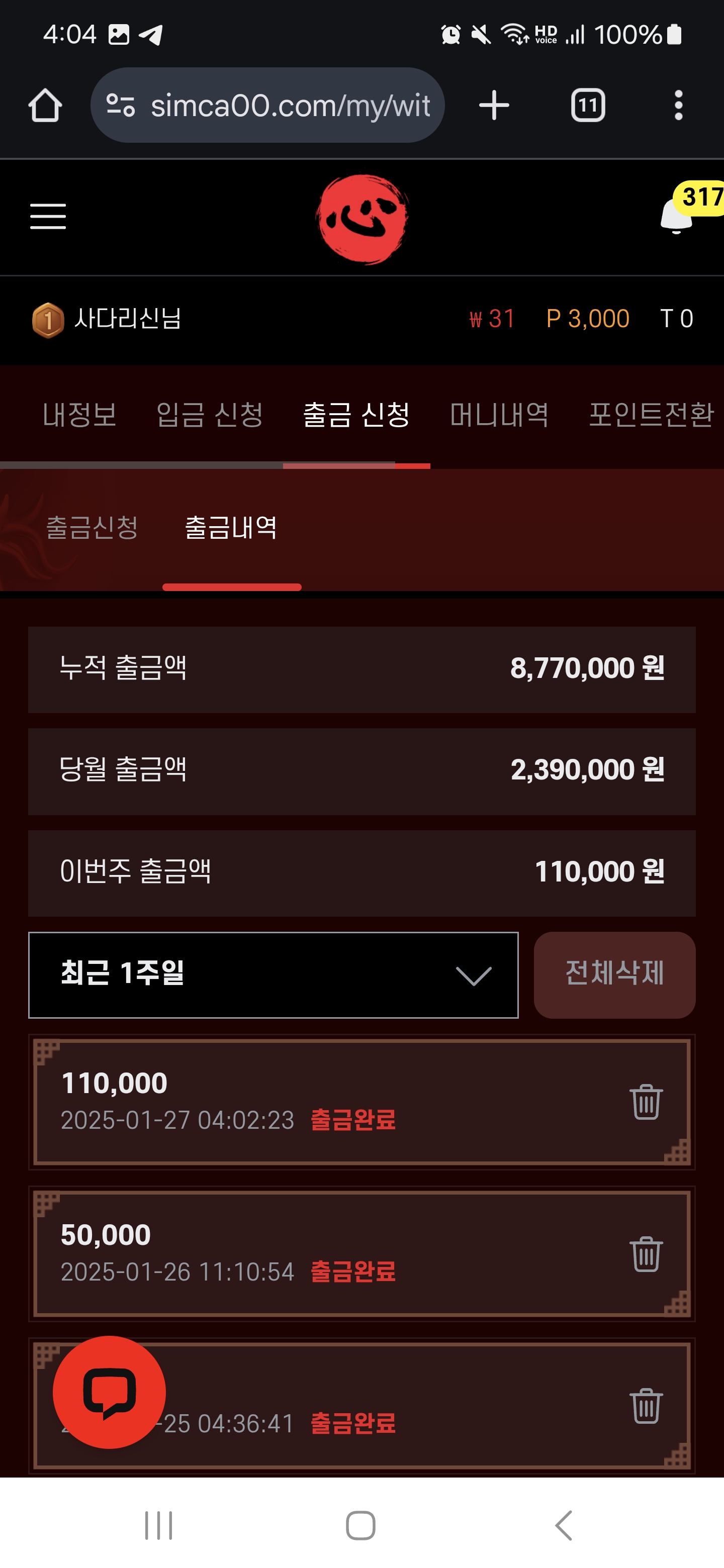Viewport: 724px width, 1568px height.
Task: Open the browser tab switcher
Action: point(588,106)
